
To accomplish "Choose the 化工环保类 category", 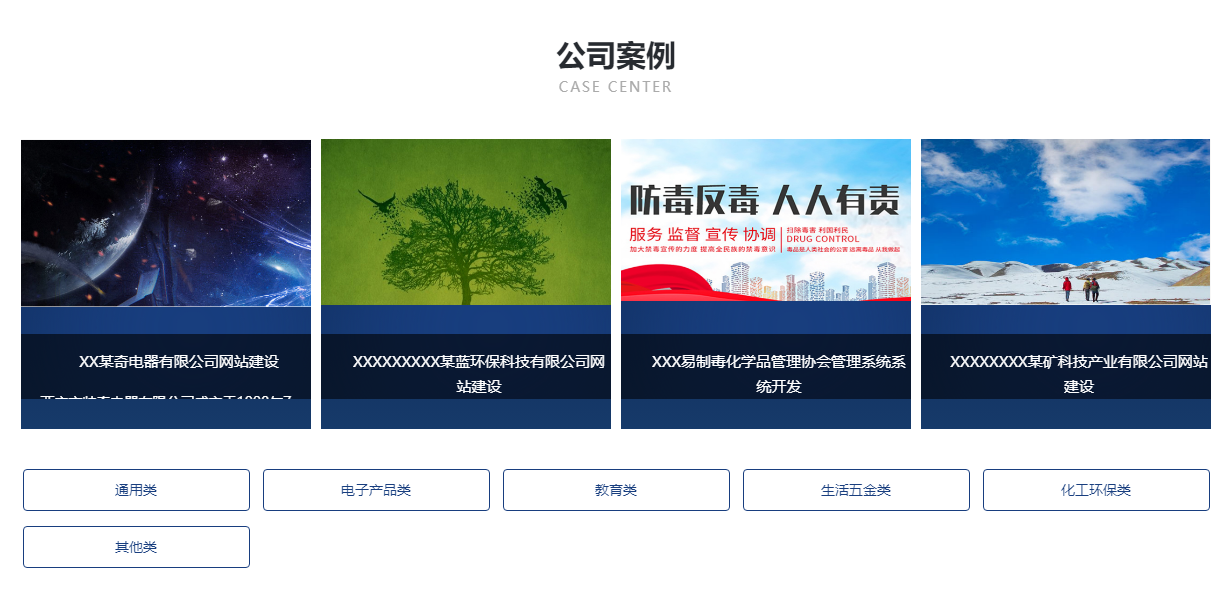I will (x=1096, y=490).
